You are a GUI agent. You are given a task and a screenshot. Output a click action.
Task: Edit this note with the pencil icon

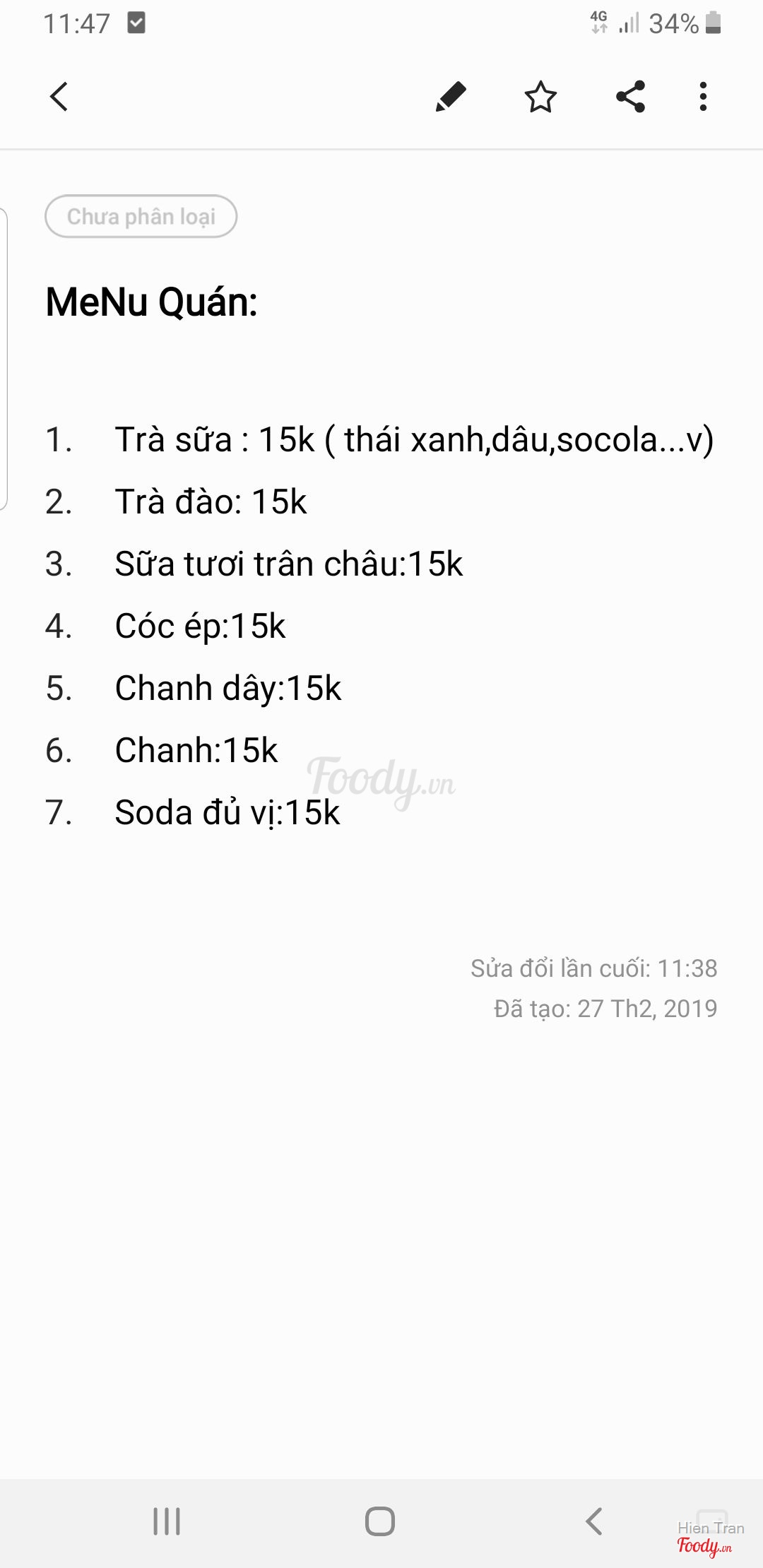[x=451, y=97]
